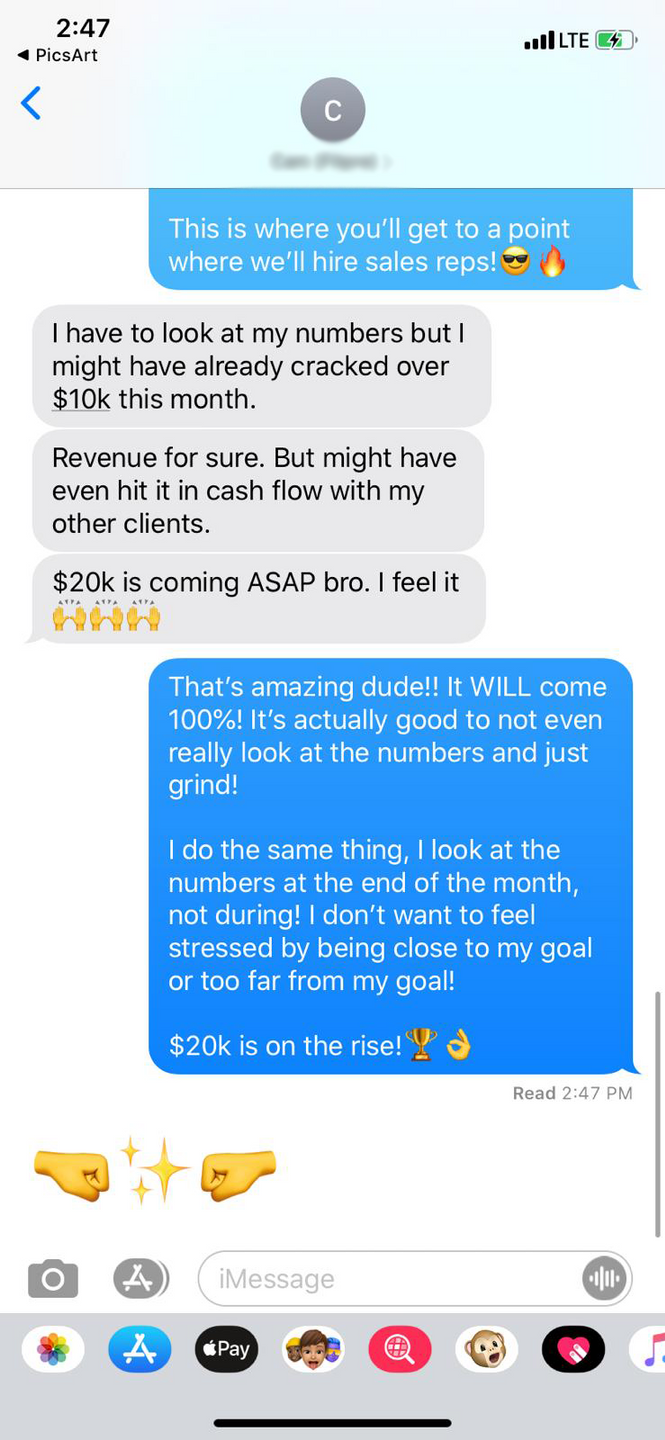Open Memoji stickers

pyautogui.click(x=314, y=1350)
